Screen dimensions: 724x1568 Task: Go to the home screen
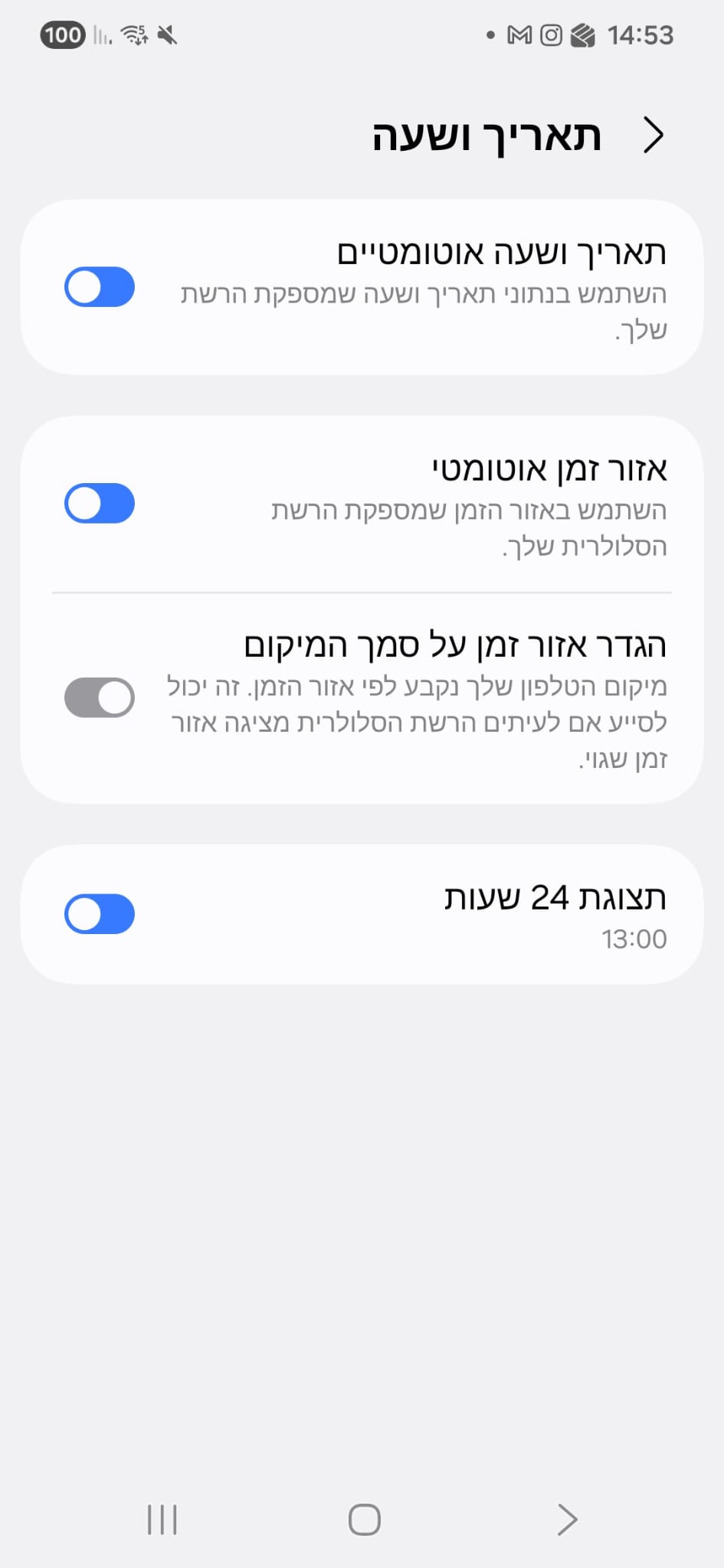pyautogui.click(x=364, y=1520)
